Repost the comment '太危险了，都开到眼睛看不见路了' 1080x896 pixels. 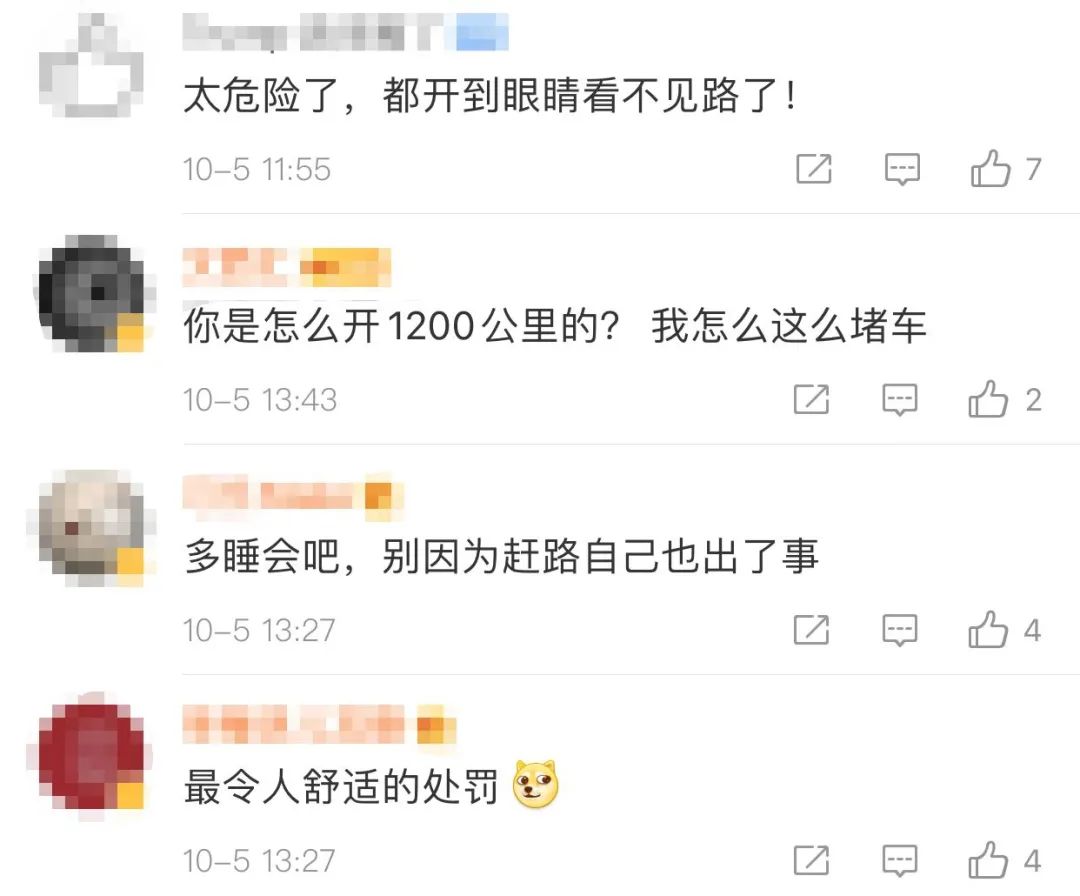813,170
